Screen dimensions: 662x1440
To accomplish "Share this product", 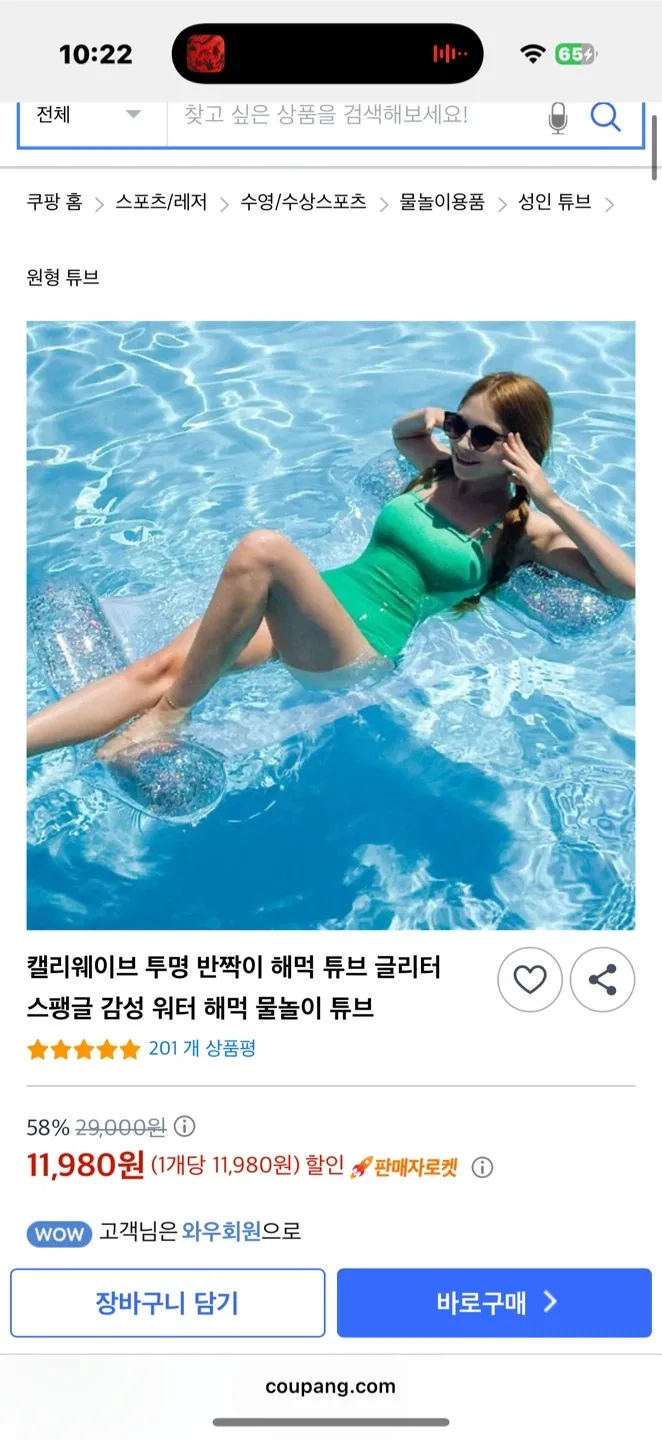I will pos(602,980).
